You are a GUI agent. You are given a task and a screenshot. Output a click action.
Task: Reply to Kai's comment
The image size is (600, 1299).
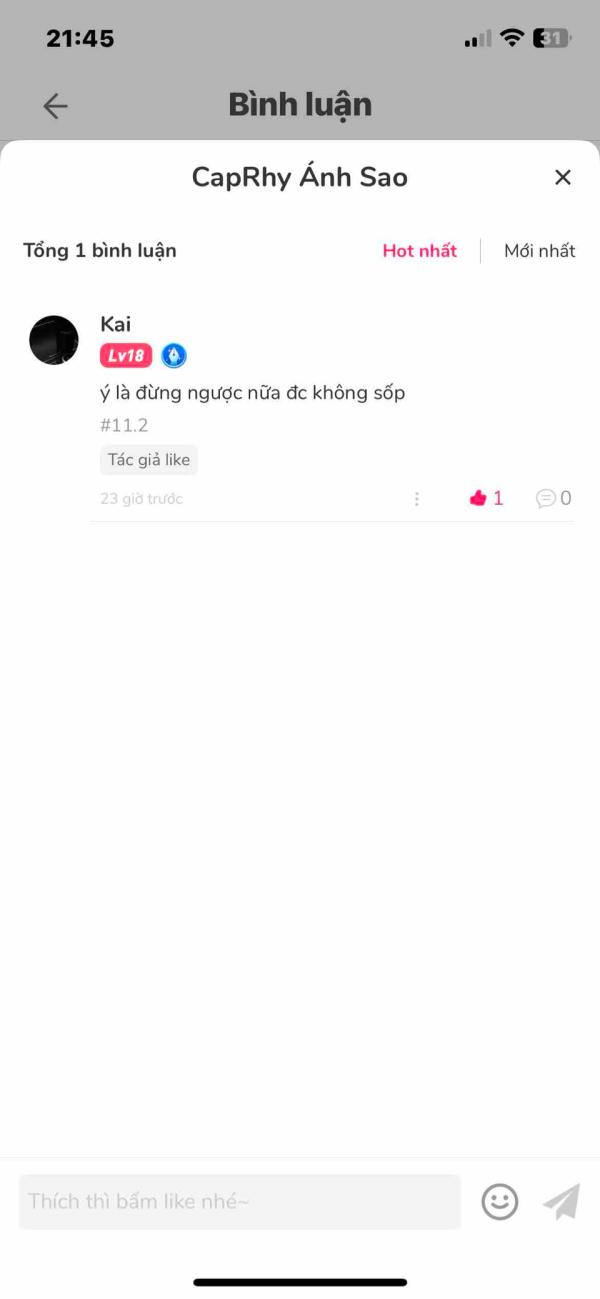(x=553, y=498)
